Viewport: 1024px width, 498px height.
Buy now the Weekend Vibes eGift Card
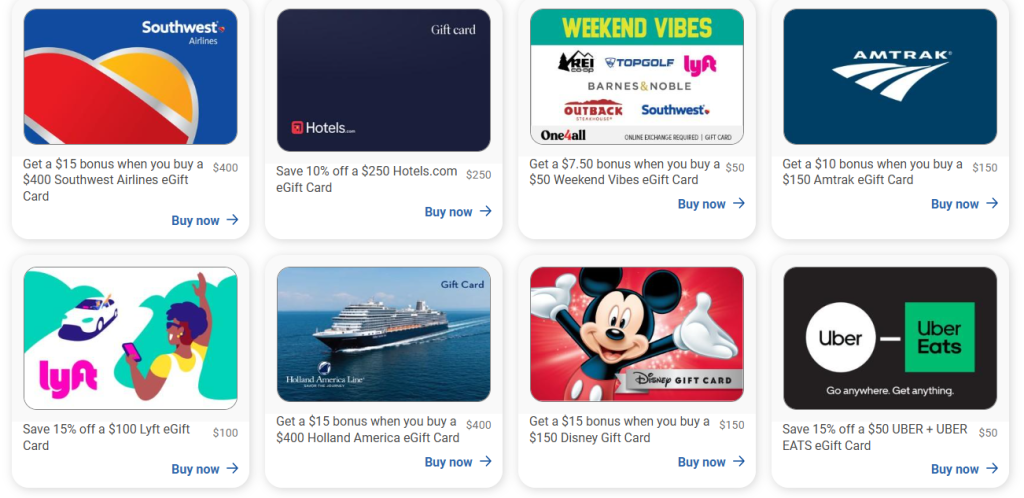point(710,204)
